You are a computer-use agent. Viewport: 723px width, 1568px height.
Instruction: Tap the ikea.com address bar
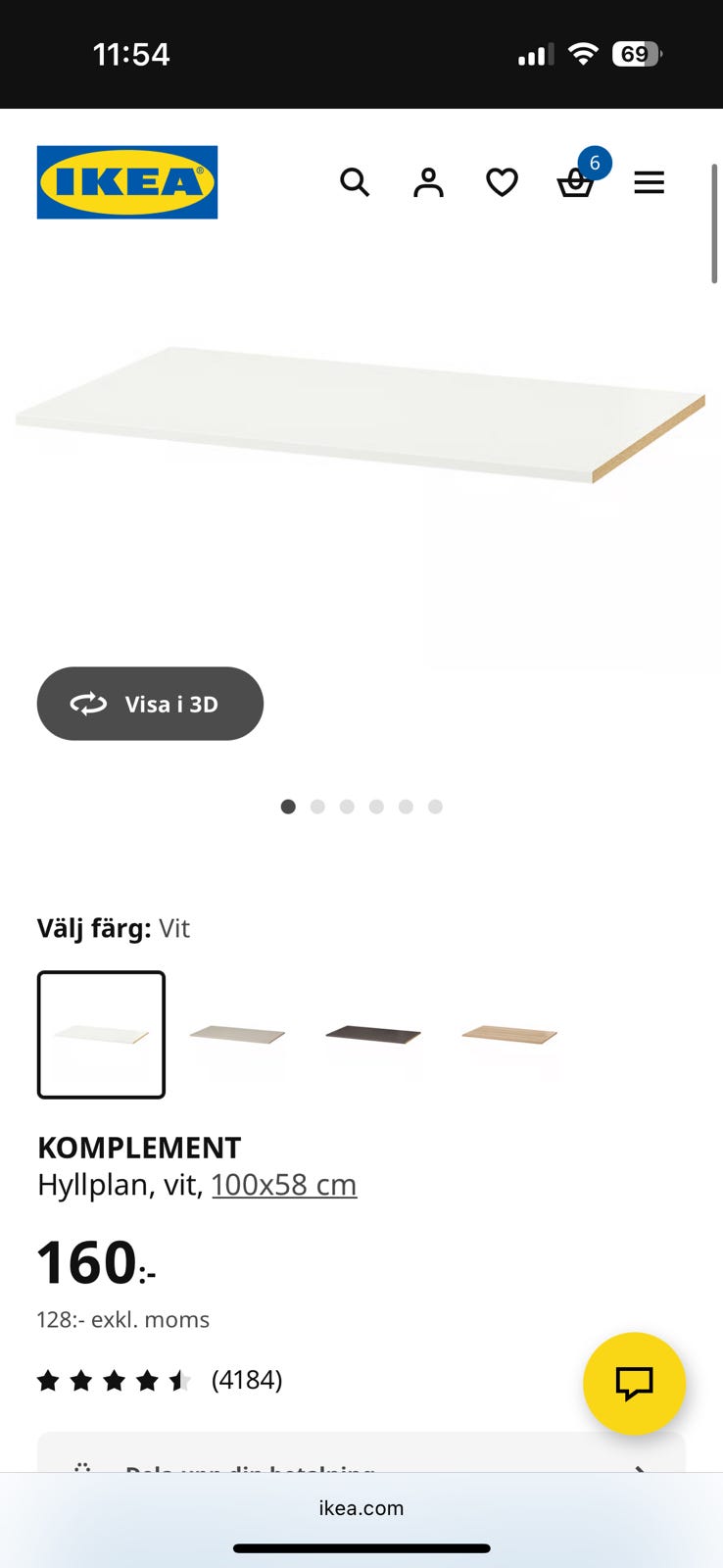click(x=361, y=1508)
